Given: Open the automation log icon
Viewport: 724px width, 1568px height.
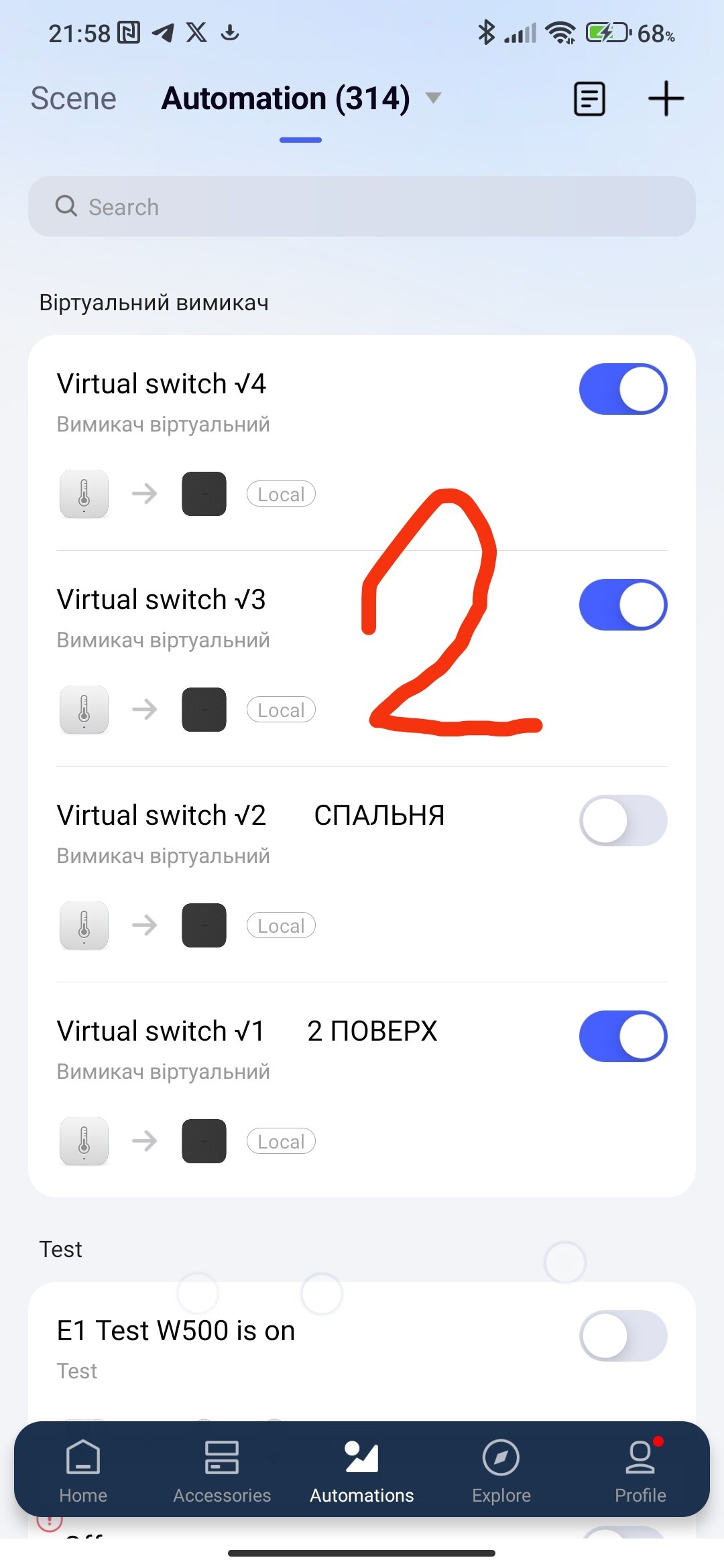Looking at the screenshot, I should (589, 99).
